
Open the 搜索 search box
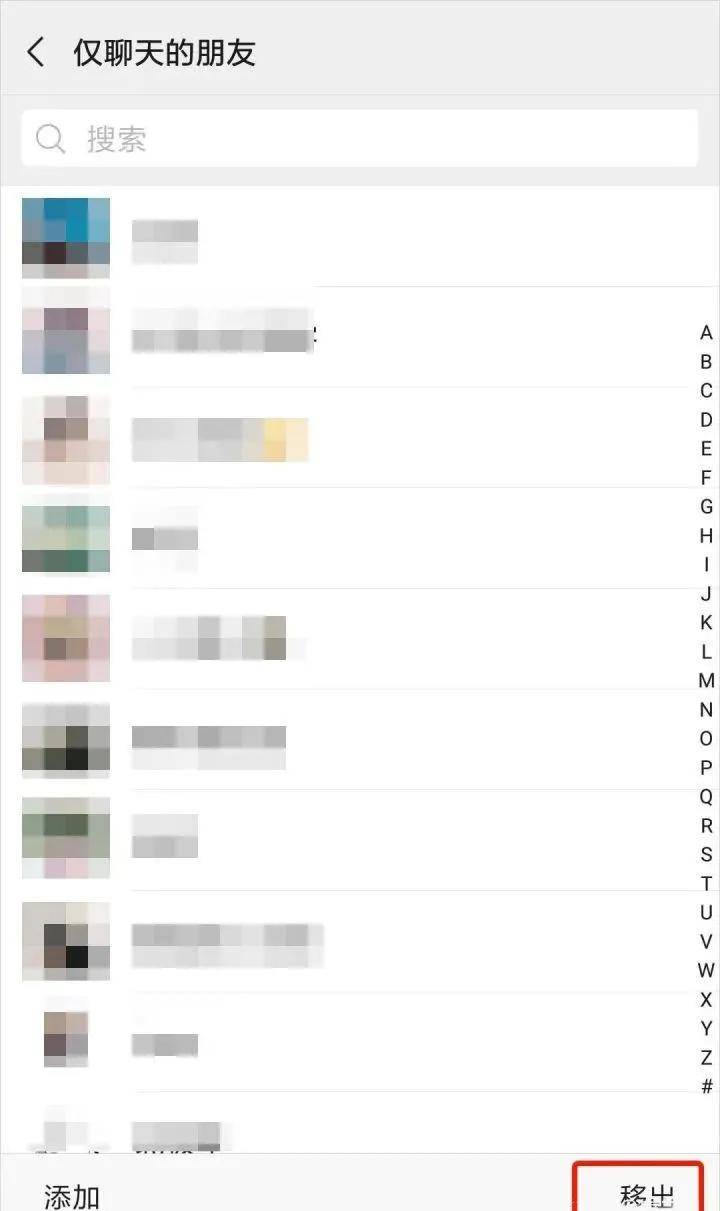click(x=360, y=138)
